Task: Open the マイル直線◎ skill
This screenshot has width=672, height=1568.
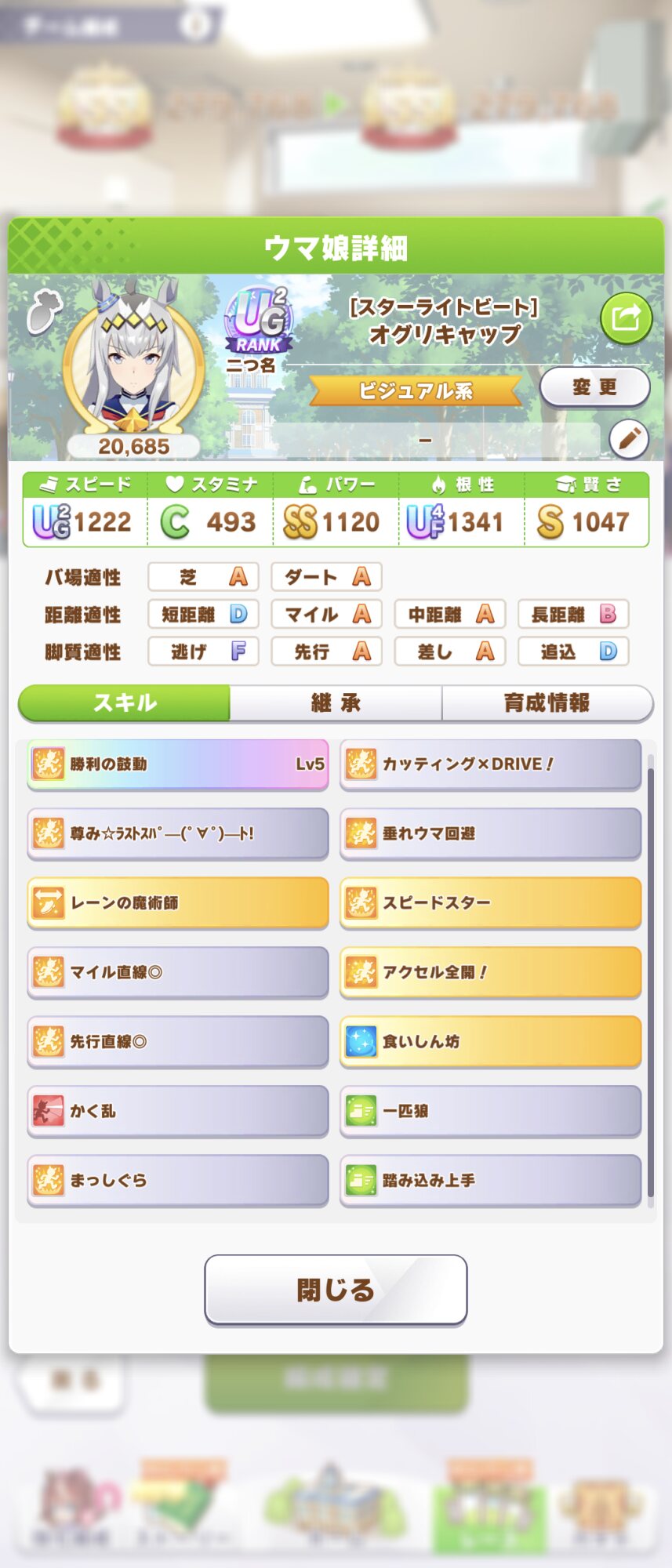Action: (178, 972)
